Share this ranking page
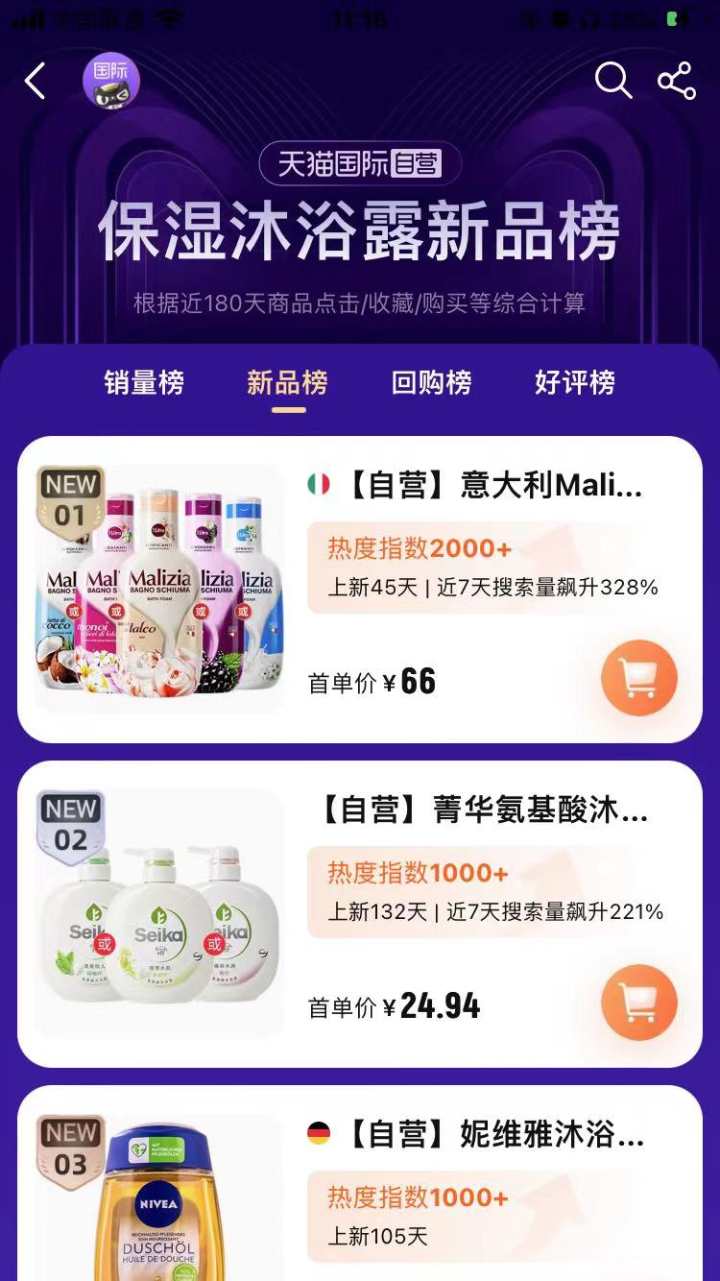 (677, 81)
